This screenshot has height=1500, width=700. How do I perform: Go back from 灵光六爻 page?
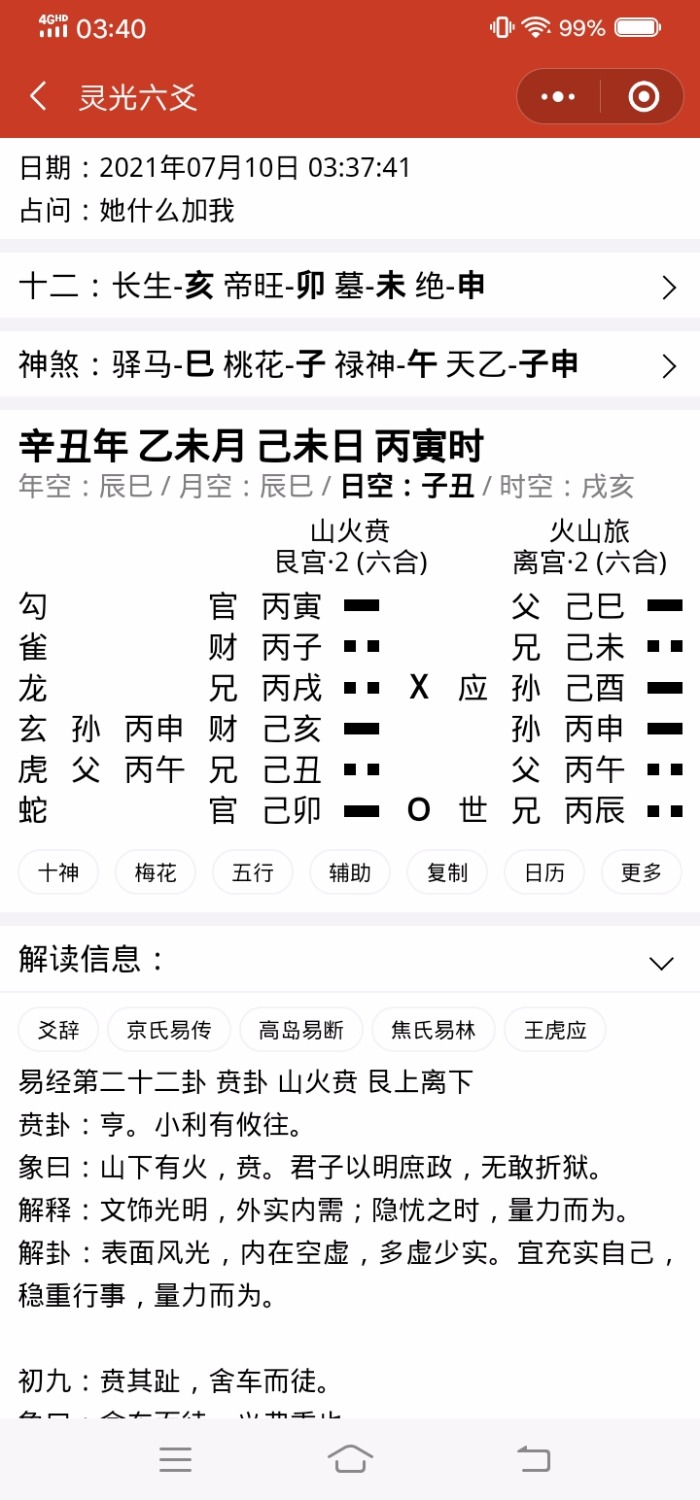38,97
